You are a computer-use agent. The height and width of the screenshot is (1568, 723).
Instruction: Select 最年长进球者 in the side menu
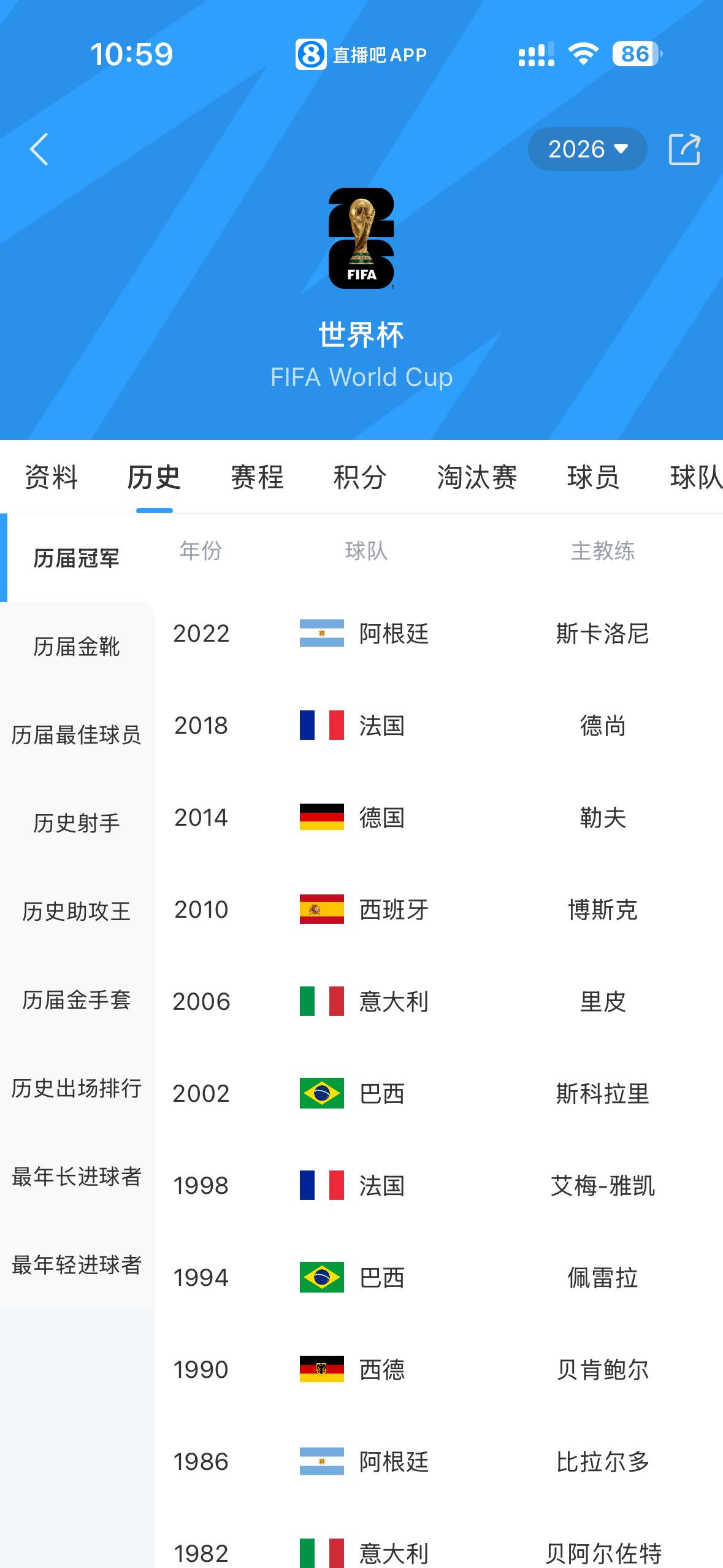coord(77,1177)
